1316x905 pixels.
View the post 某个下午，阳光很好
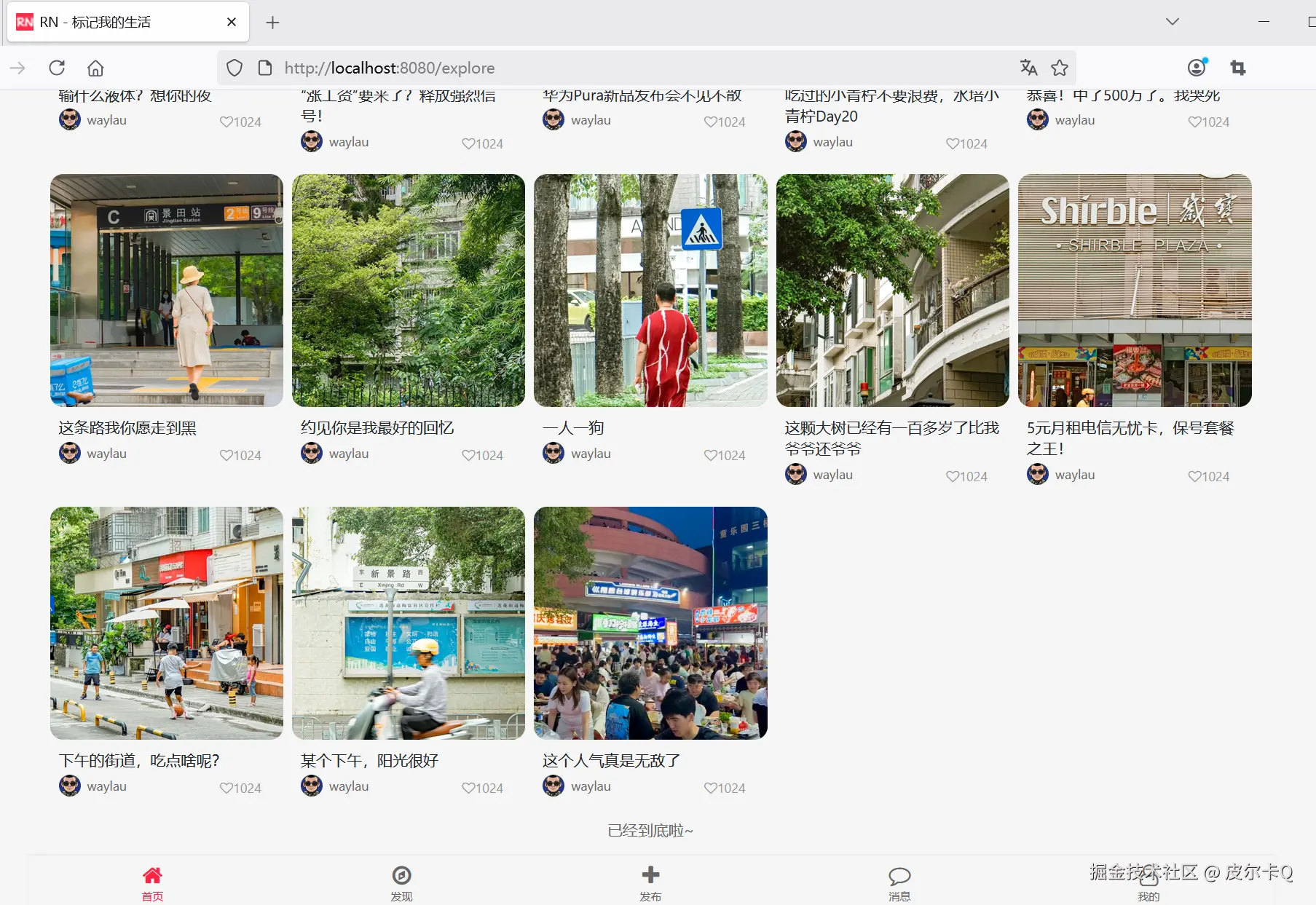click(x=409, y=623)
